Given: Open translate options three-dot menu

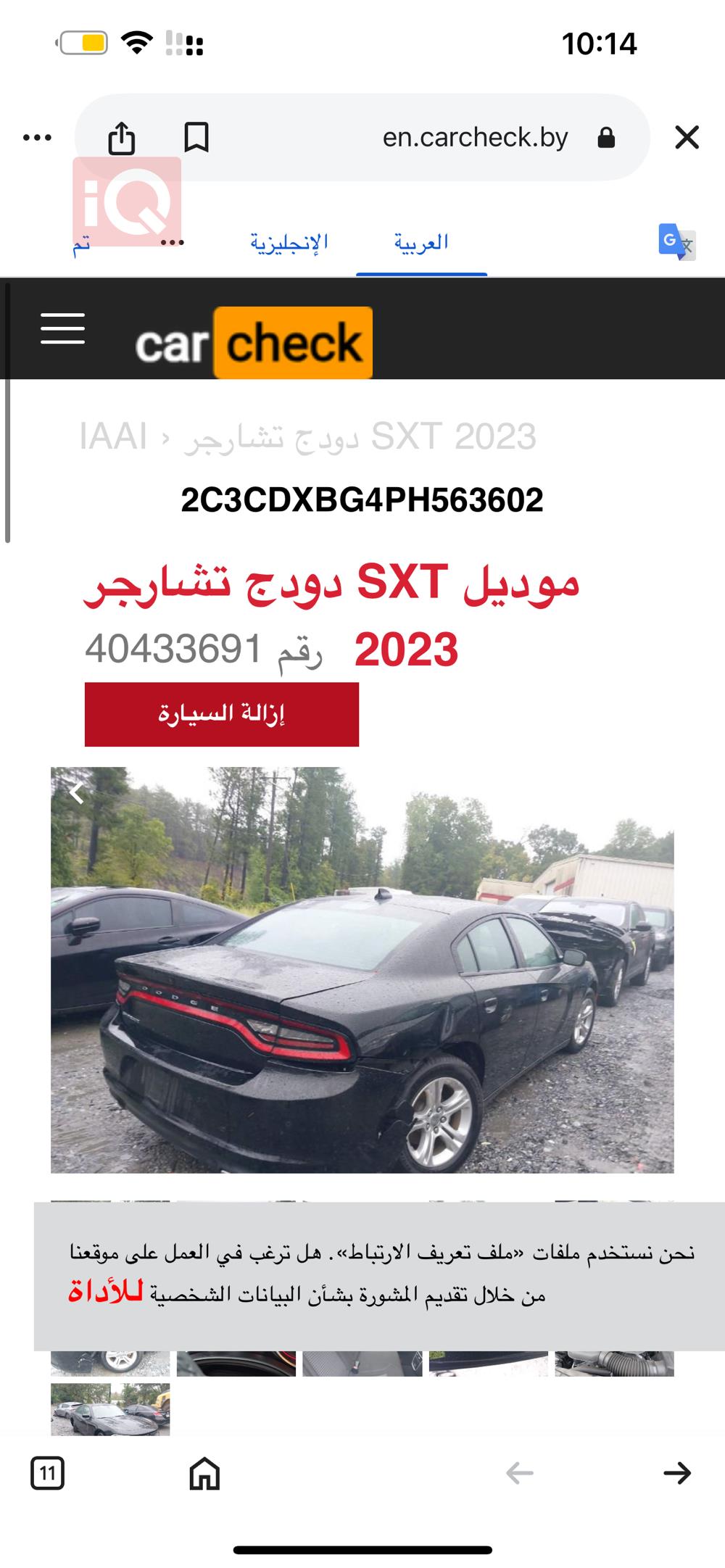Looking at the screenshot, I should pyautogui.click(x=172, y=242).
